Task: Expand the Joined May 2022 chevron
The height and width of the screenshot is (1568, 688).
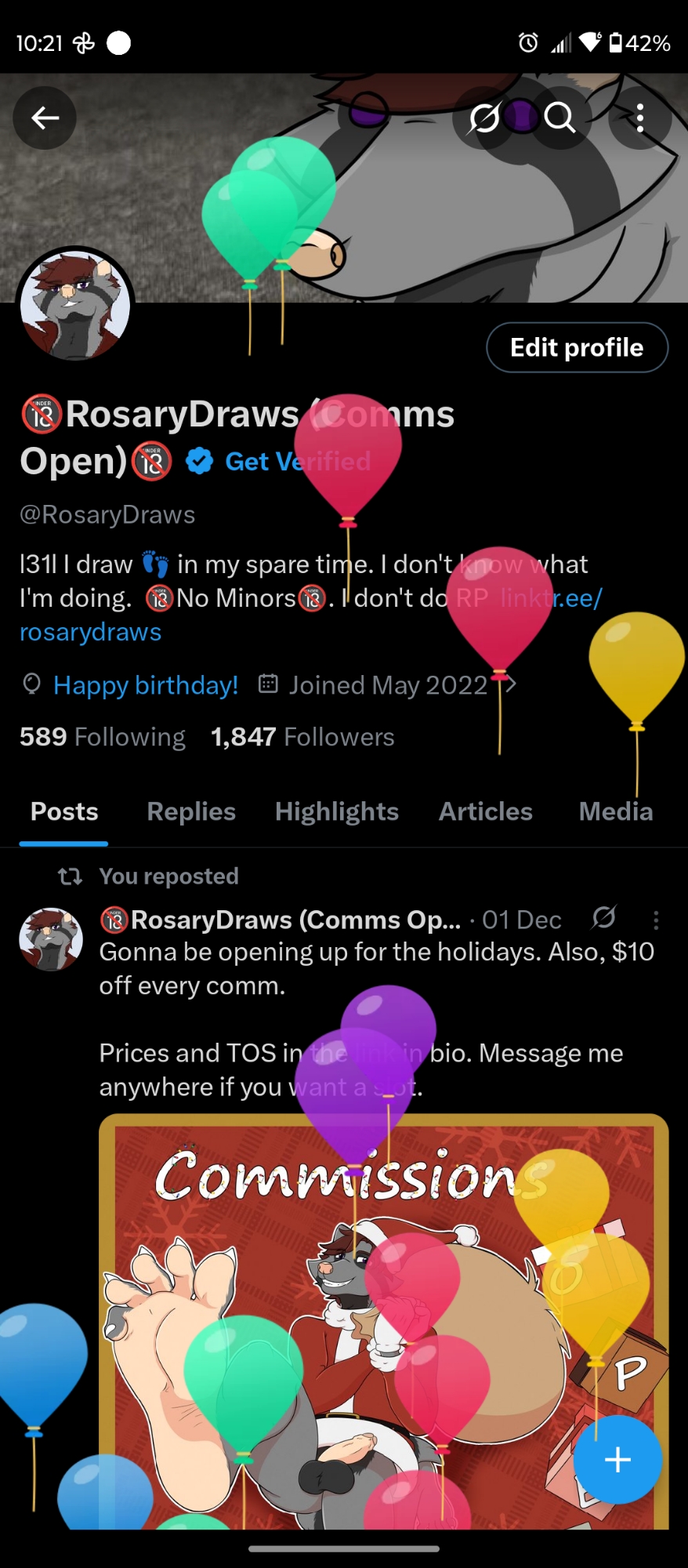Action: click(x=511, y=685)
